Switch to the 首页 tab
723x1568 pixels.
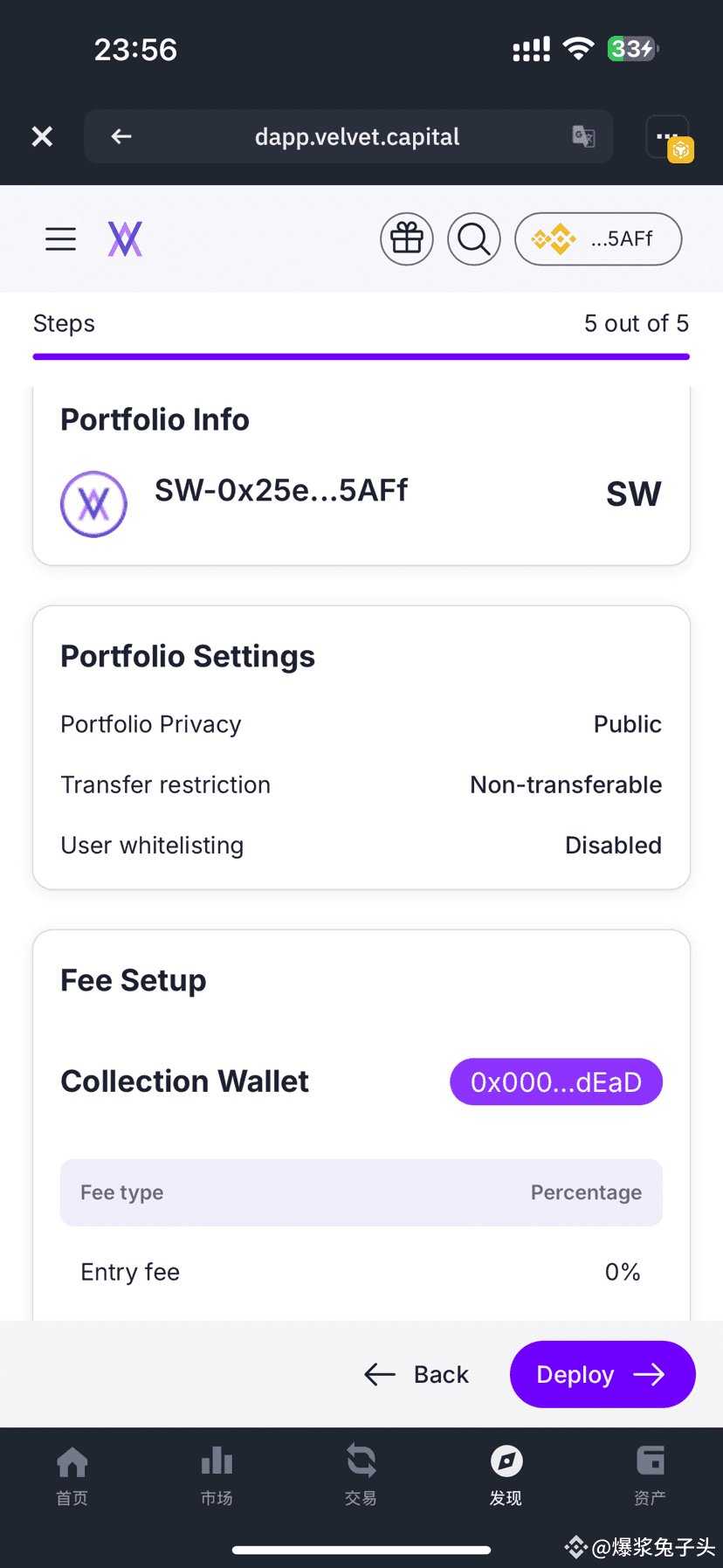click(x=72, y=1475)
